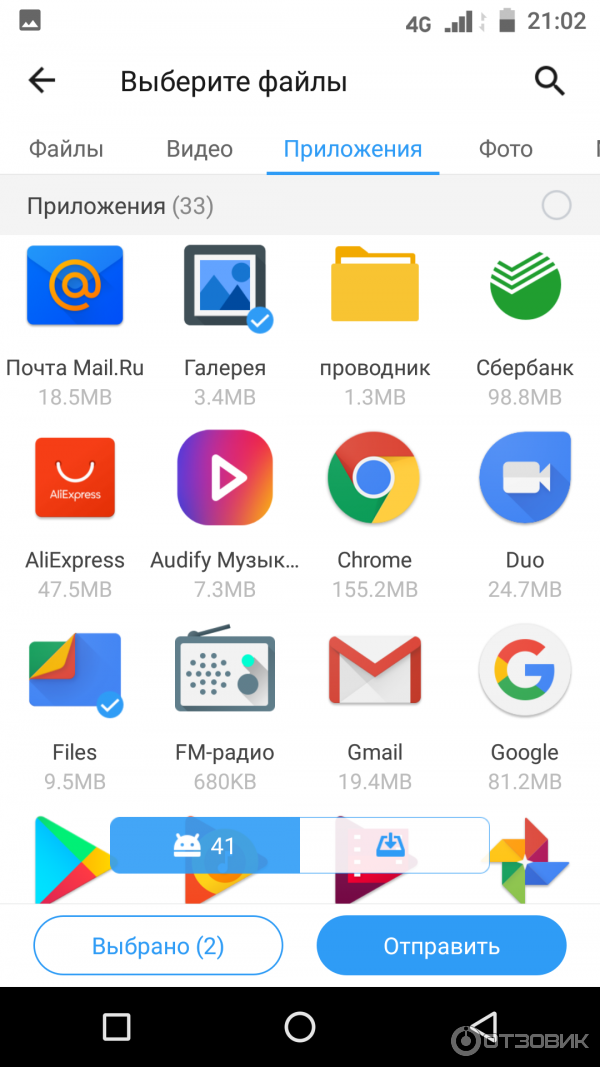Switch to the Файлы tab

coord(66,149)
